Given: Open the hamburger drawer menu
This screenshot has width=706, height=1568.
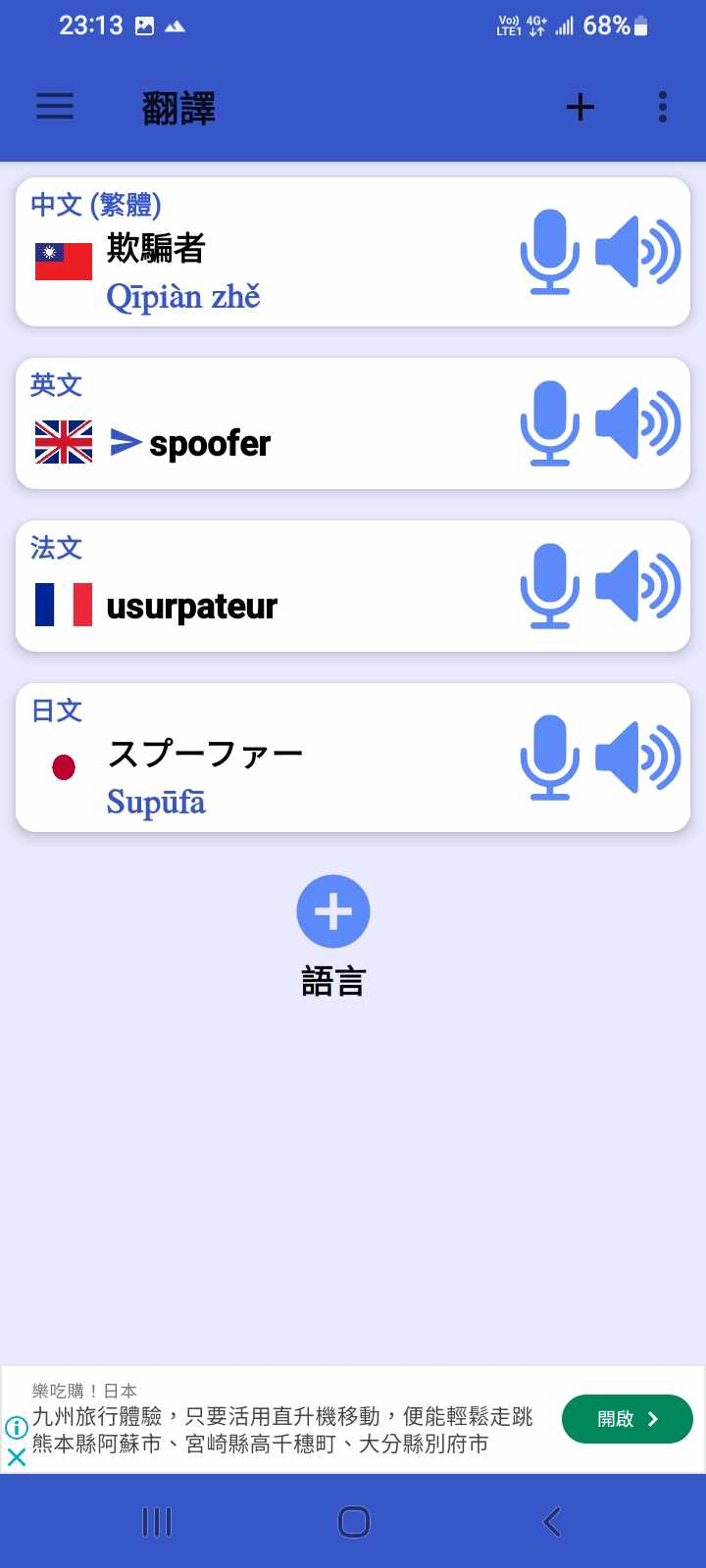Looking at the screenshot, I should pos(55,106).
